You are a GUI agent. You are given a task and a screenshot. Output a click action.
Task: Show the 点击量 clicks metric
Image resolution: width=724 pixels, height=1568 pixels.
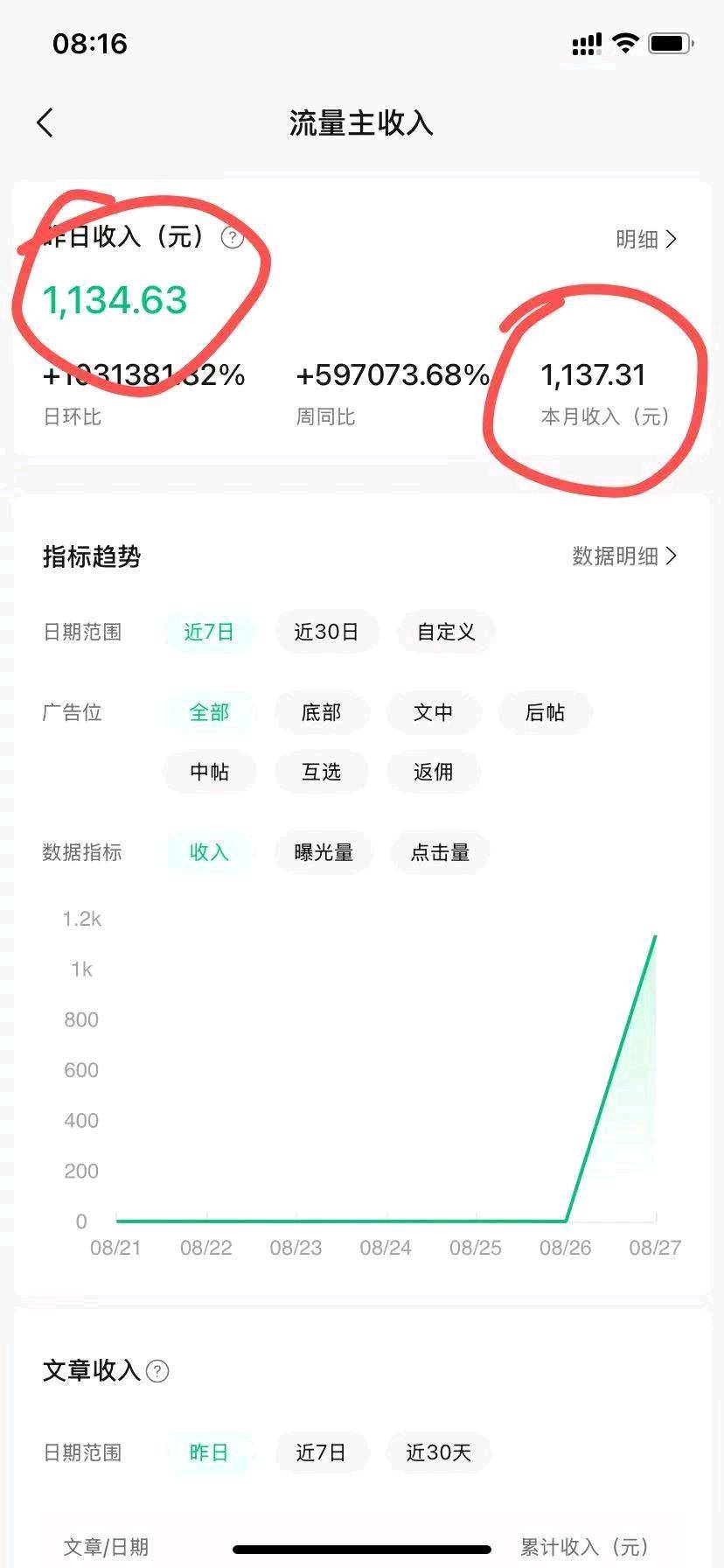click(440, 852)
